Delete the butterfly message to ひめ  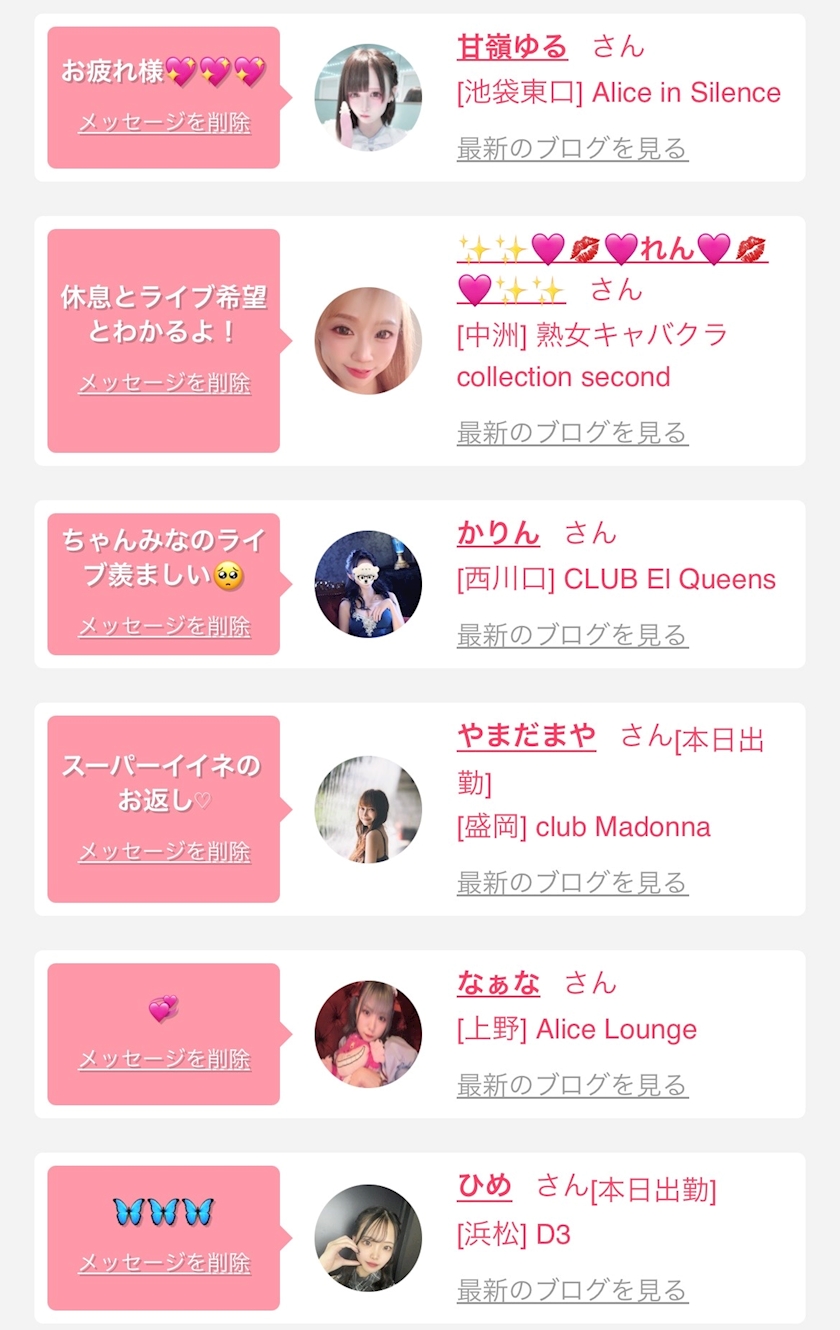point(164,1263)
